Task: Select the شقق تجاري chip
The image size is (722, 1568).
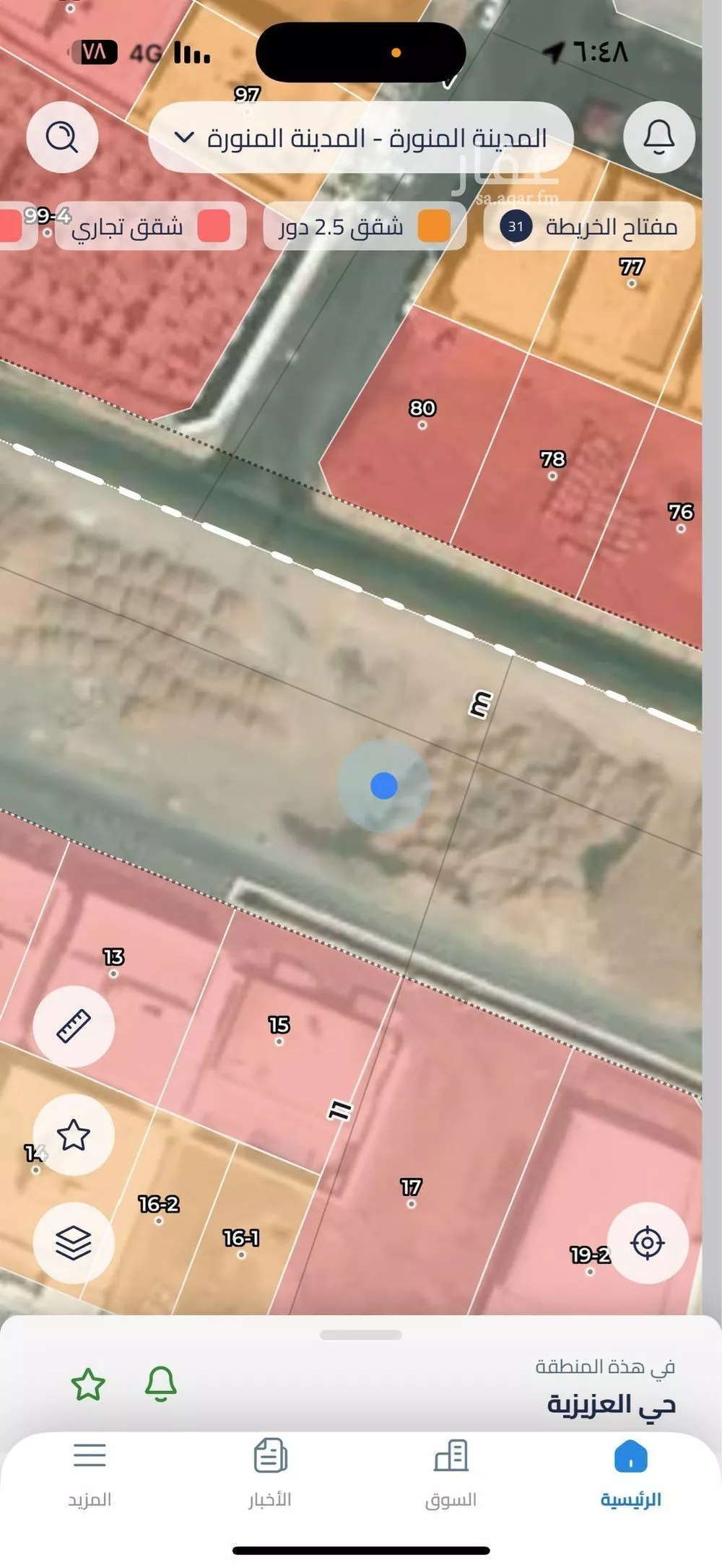Action: pyautogui.click(x=150, y=227)
